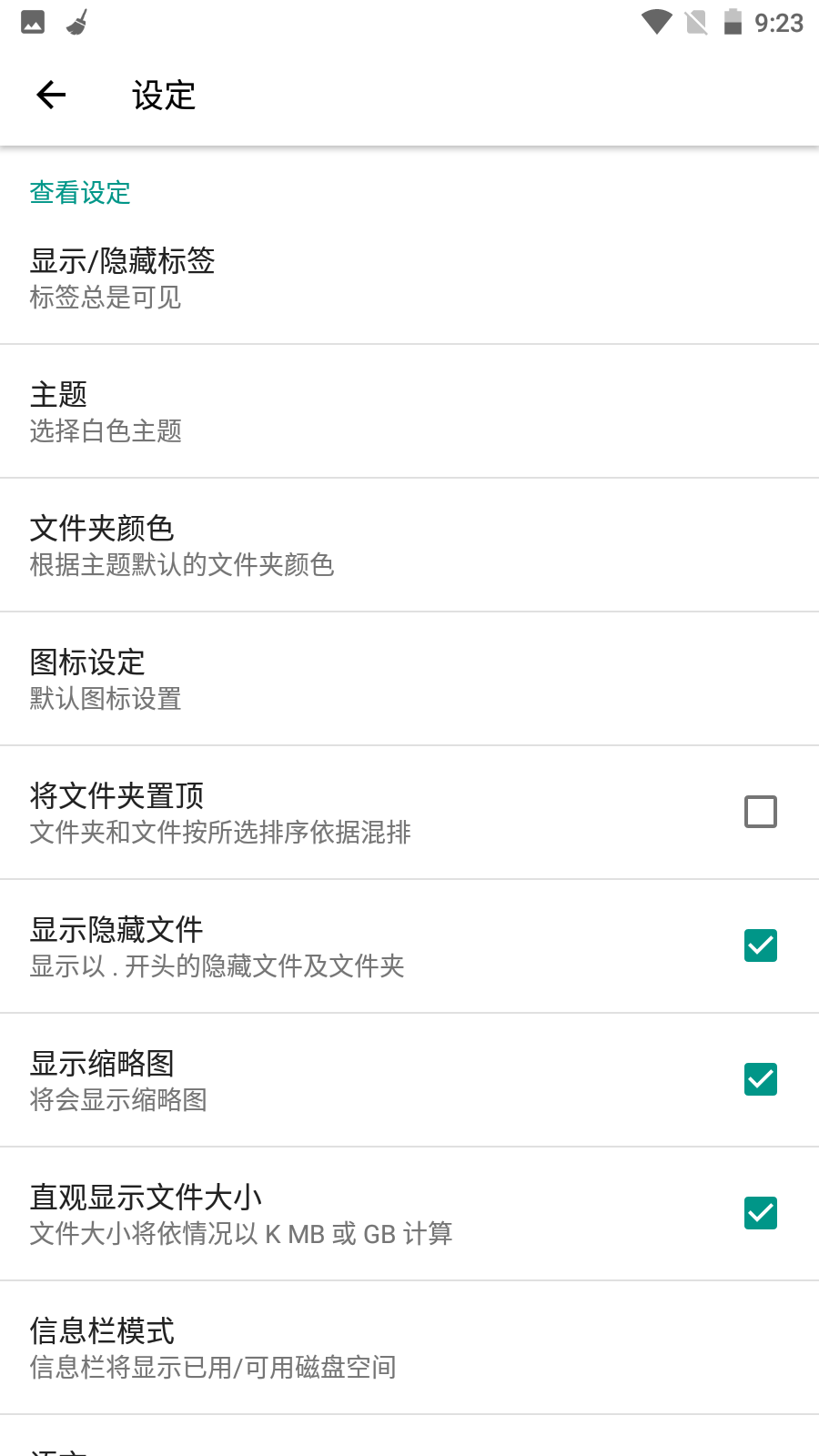The image size is (819, 1456).
Task: Open the 信息栏模式 setting
Action: pos(409,1348)
